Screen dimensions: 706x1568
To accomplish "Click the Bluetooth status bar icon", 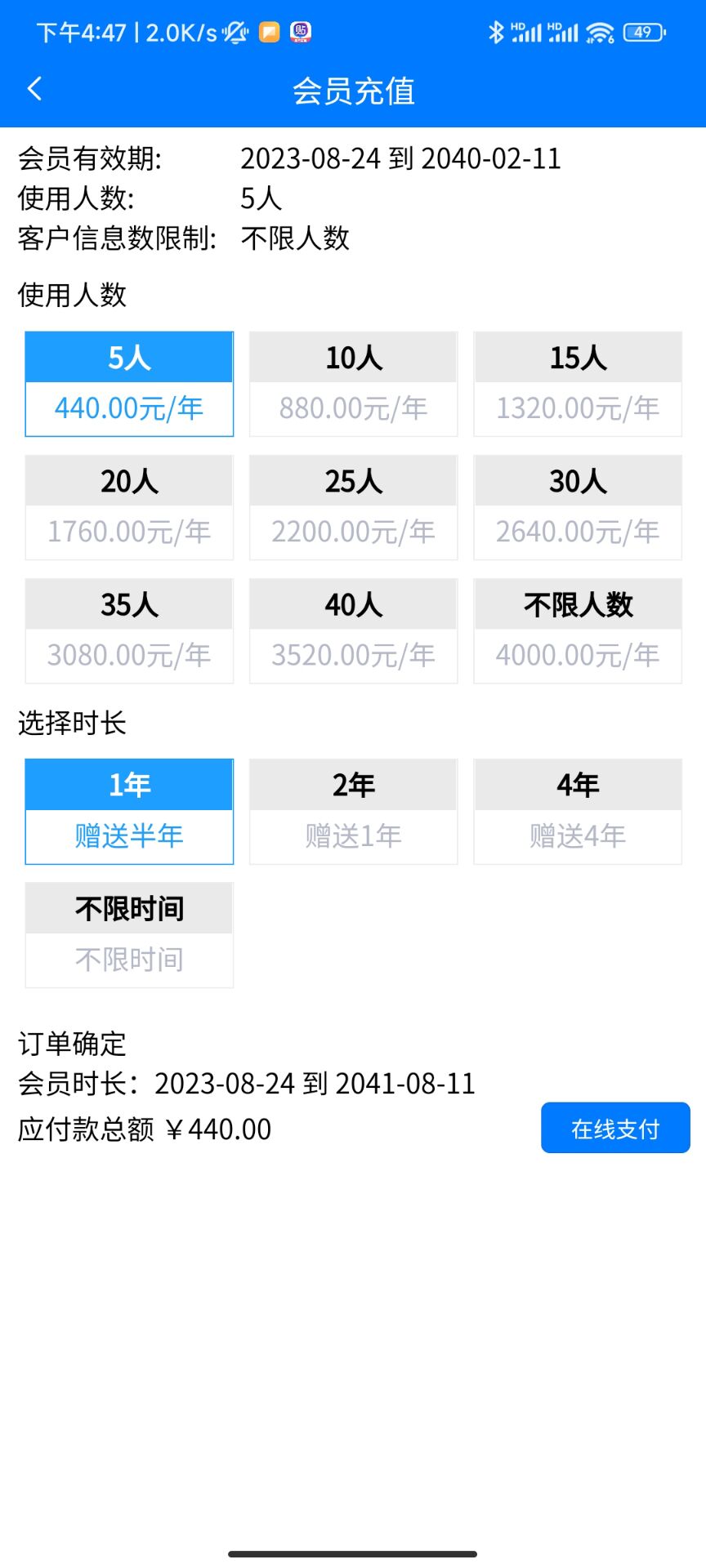I will [497, 31].
